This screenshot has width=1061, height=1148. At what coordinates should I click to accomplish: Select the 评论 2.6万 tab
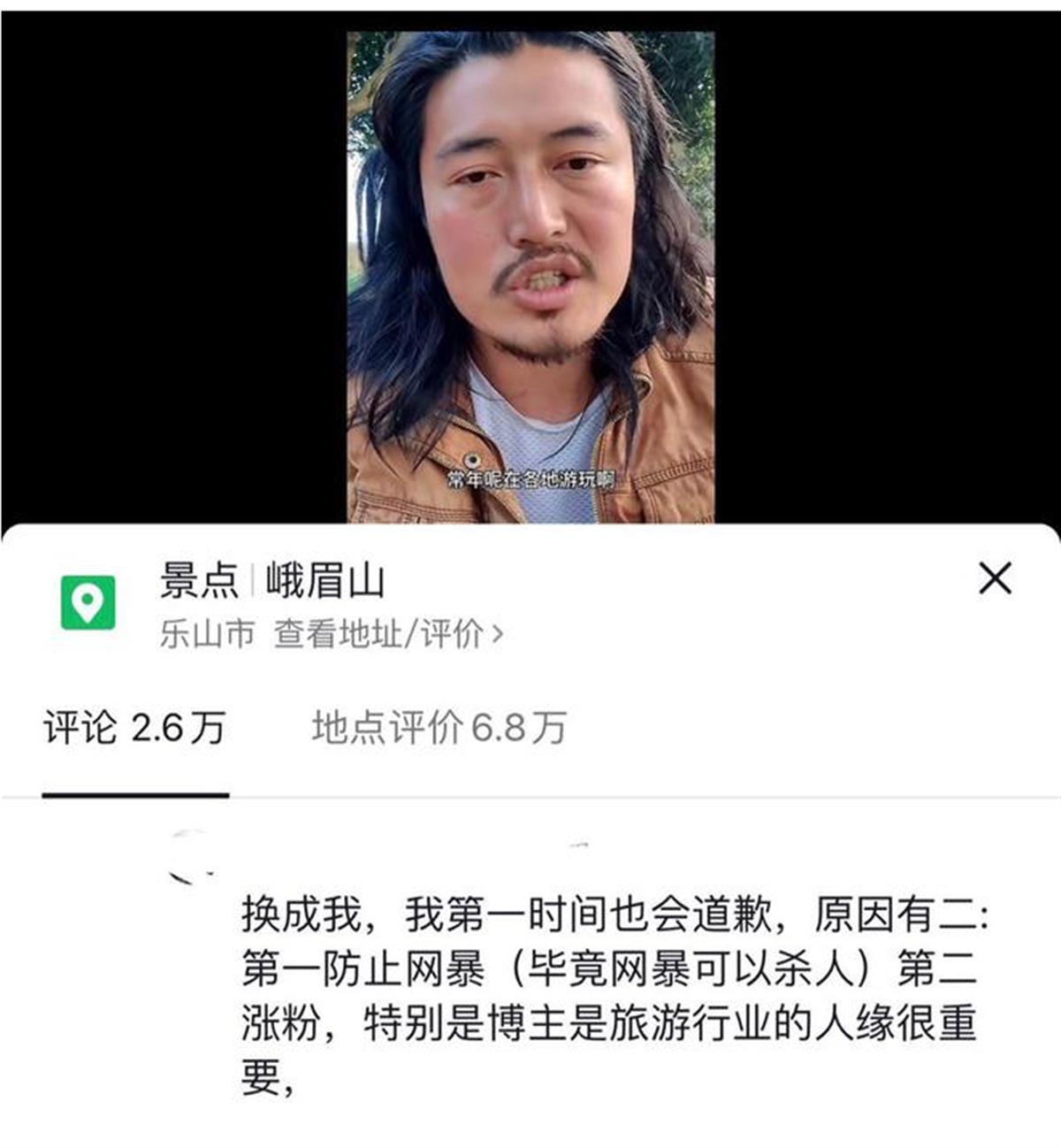coord(134,728)
